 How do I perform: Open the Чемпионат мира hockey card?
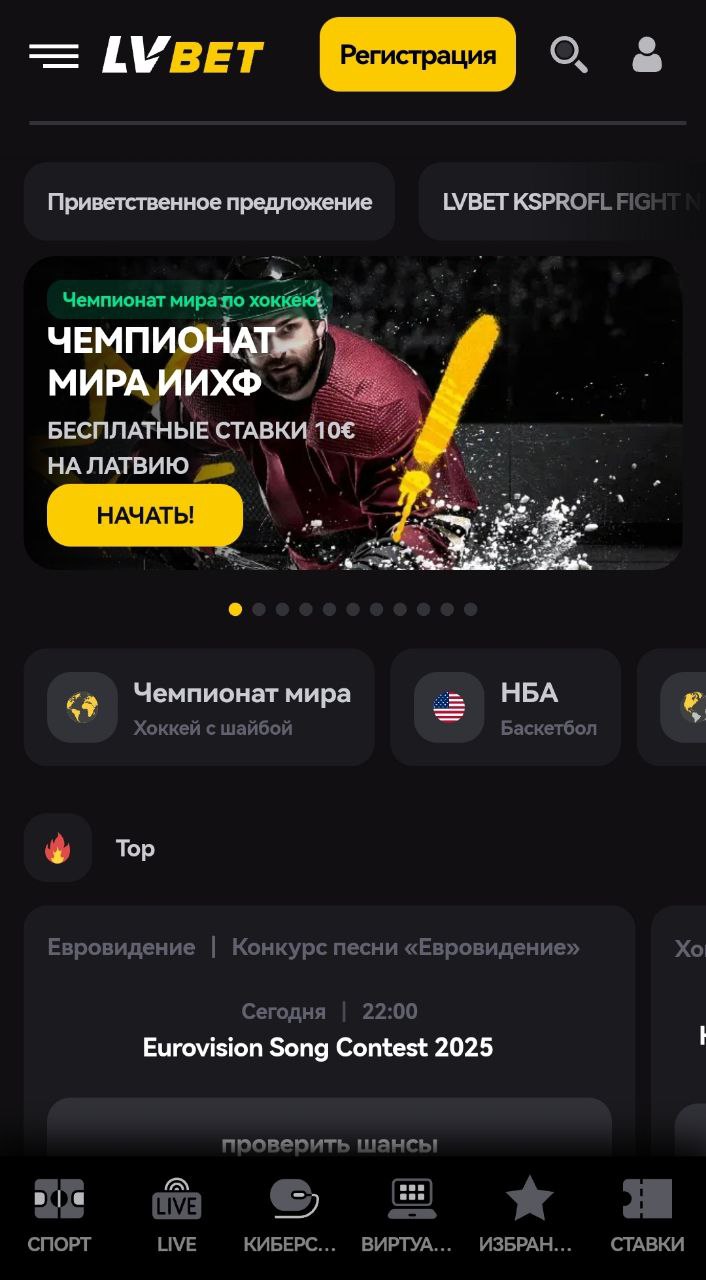pyautogui.click(x=199, y=707)
